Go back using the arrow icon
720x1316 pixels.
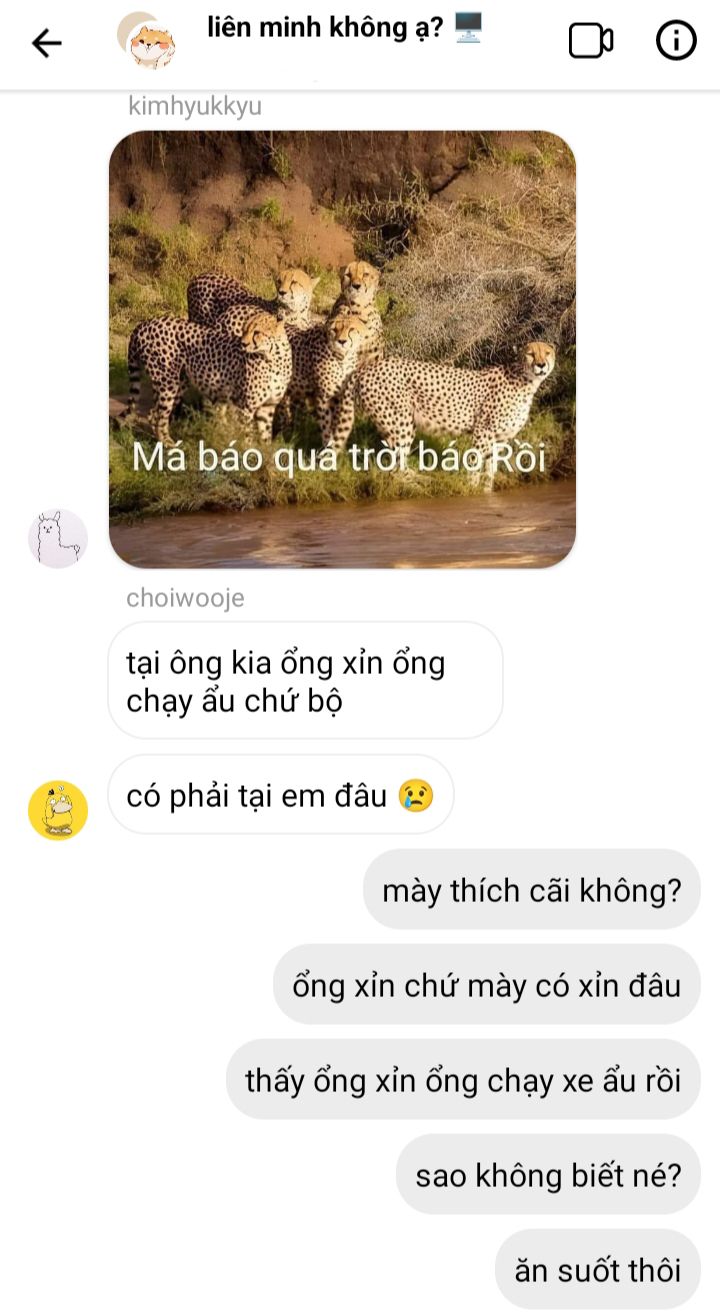pos(47,43)
